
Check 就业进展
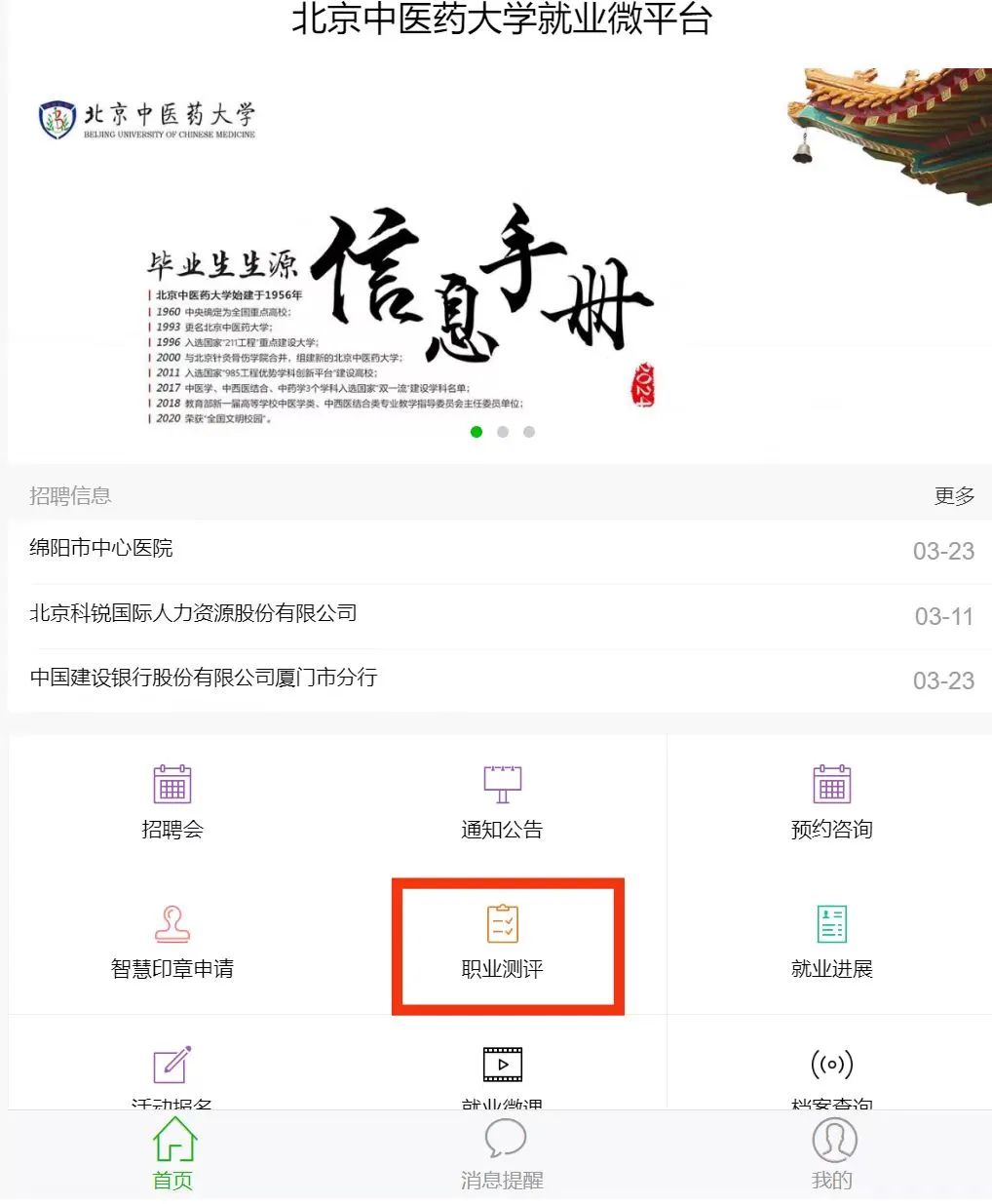[x=831, y=942]
